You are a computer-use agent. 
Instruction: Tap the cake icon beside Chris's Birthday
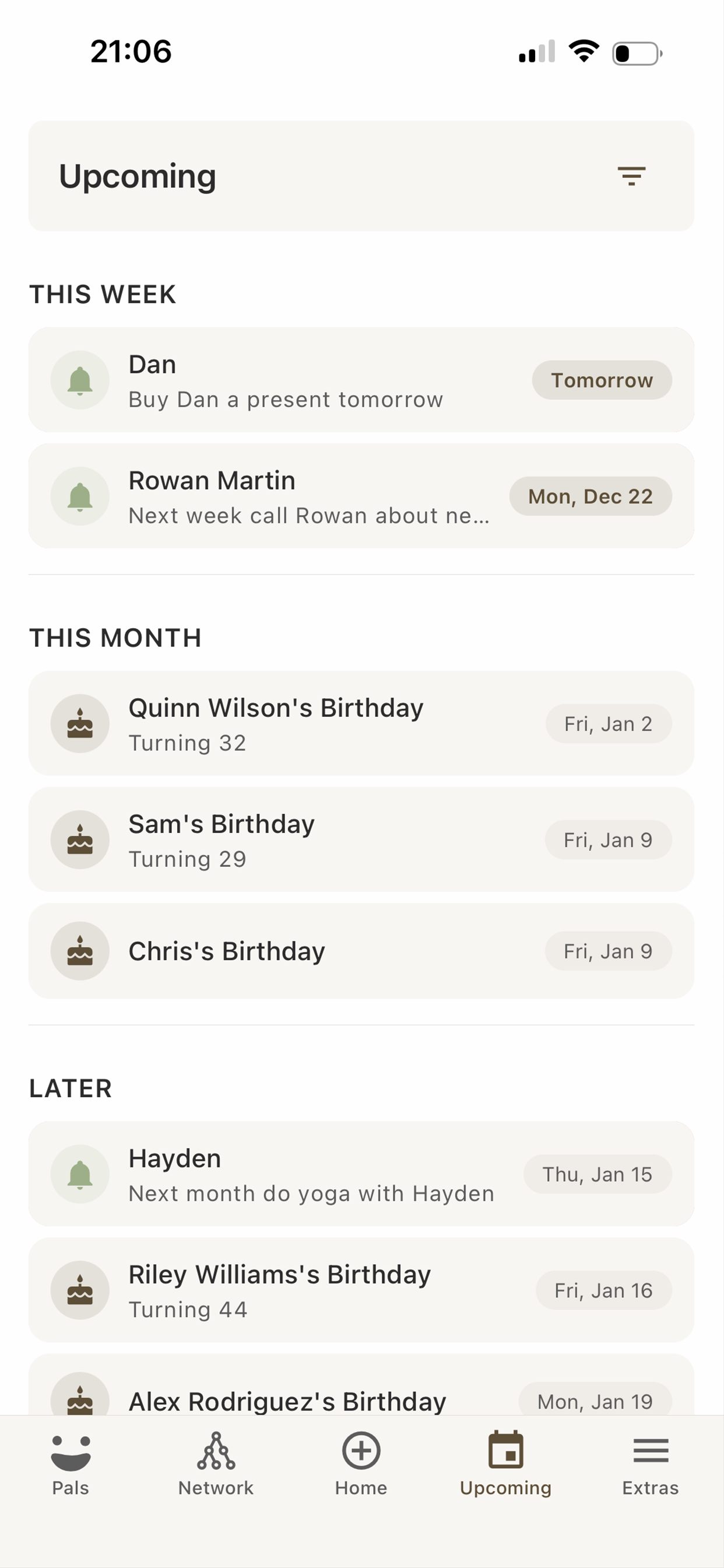(80, 951)
